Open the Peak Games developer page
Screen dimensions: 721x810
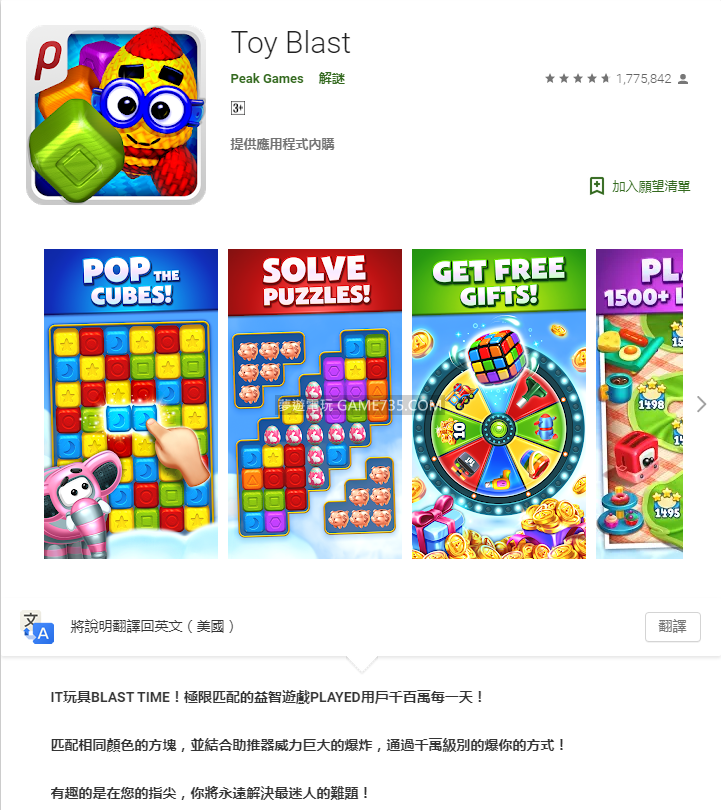[266, 78]
